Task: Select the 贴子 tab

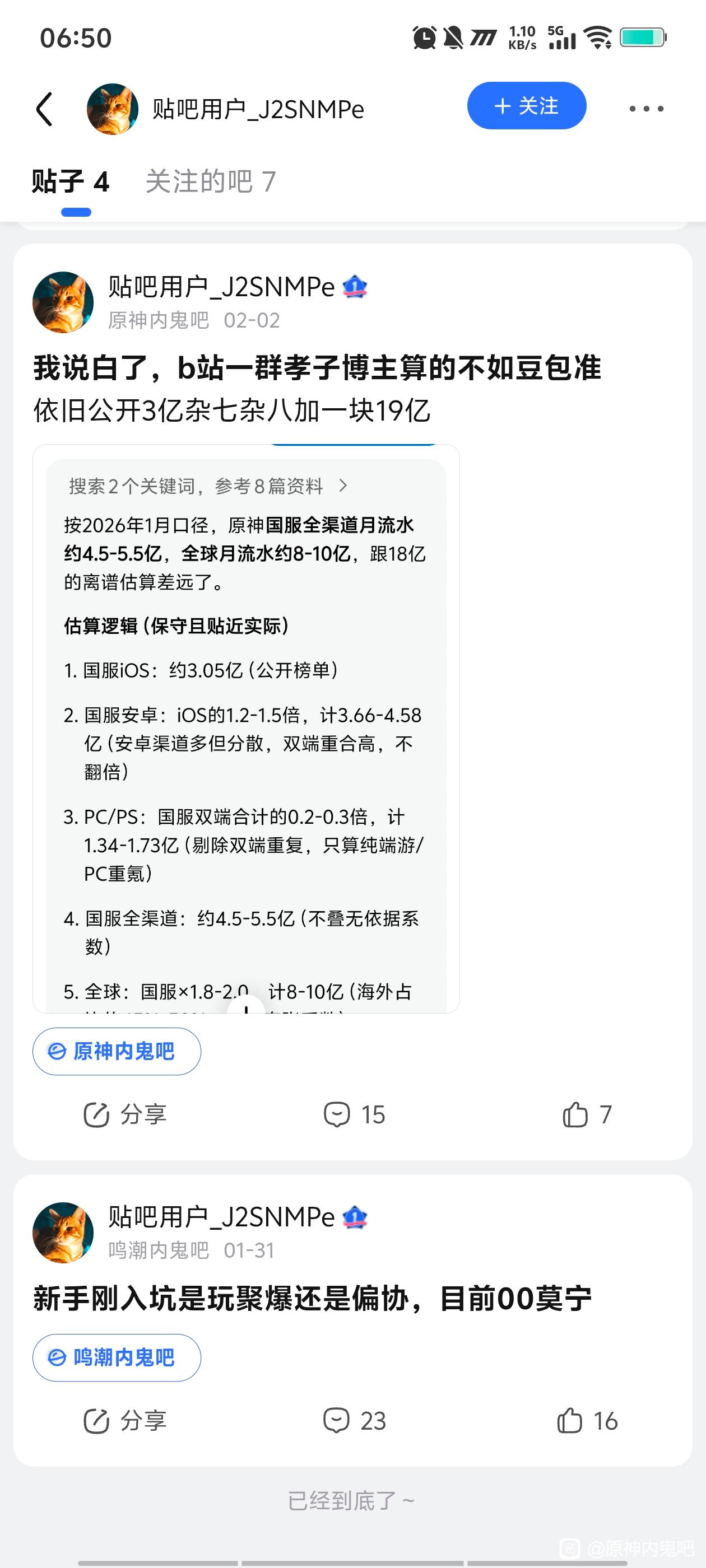Action: tap(71, 181)
